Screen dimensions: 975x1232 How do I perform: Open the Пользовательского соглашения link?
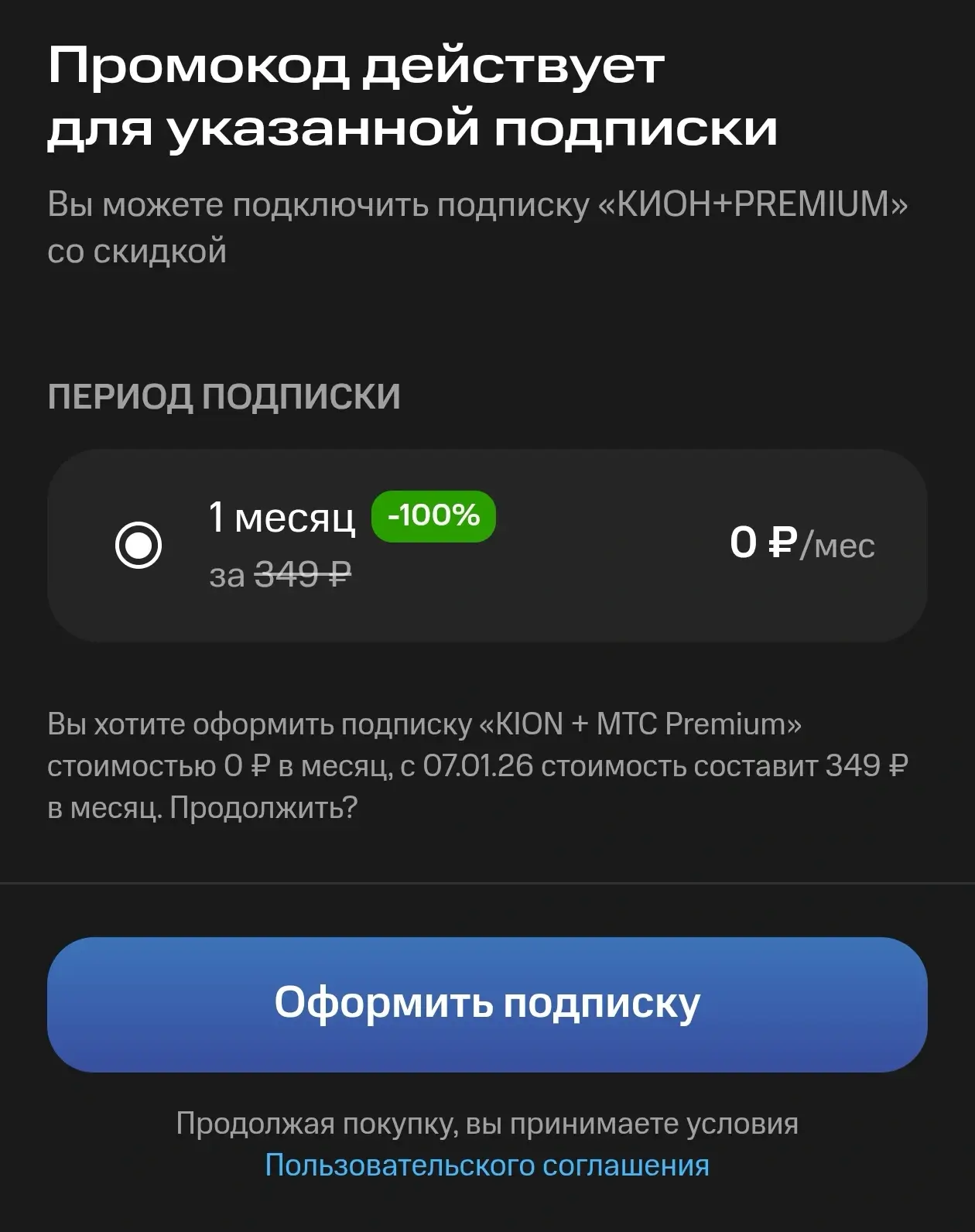[487, 1165]
